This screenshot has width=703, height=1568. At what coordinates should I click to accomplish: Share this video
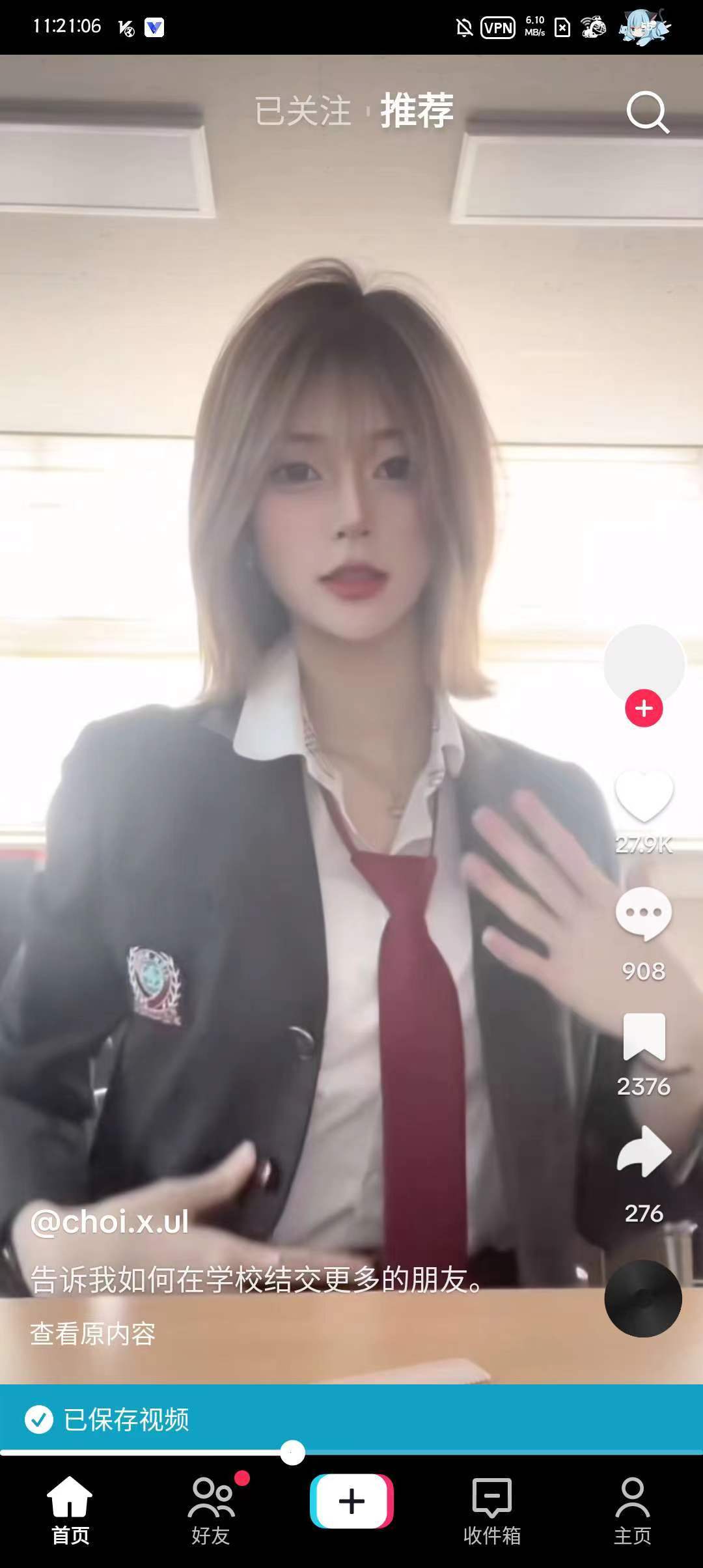(644, 1152)
